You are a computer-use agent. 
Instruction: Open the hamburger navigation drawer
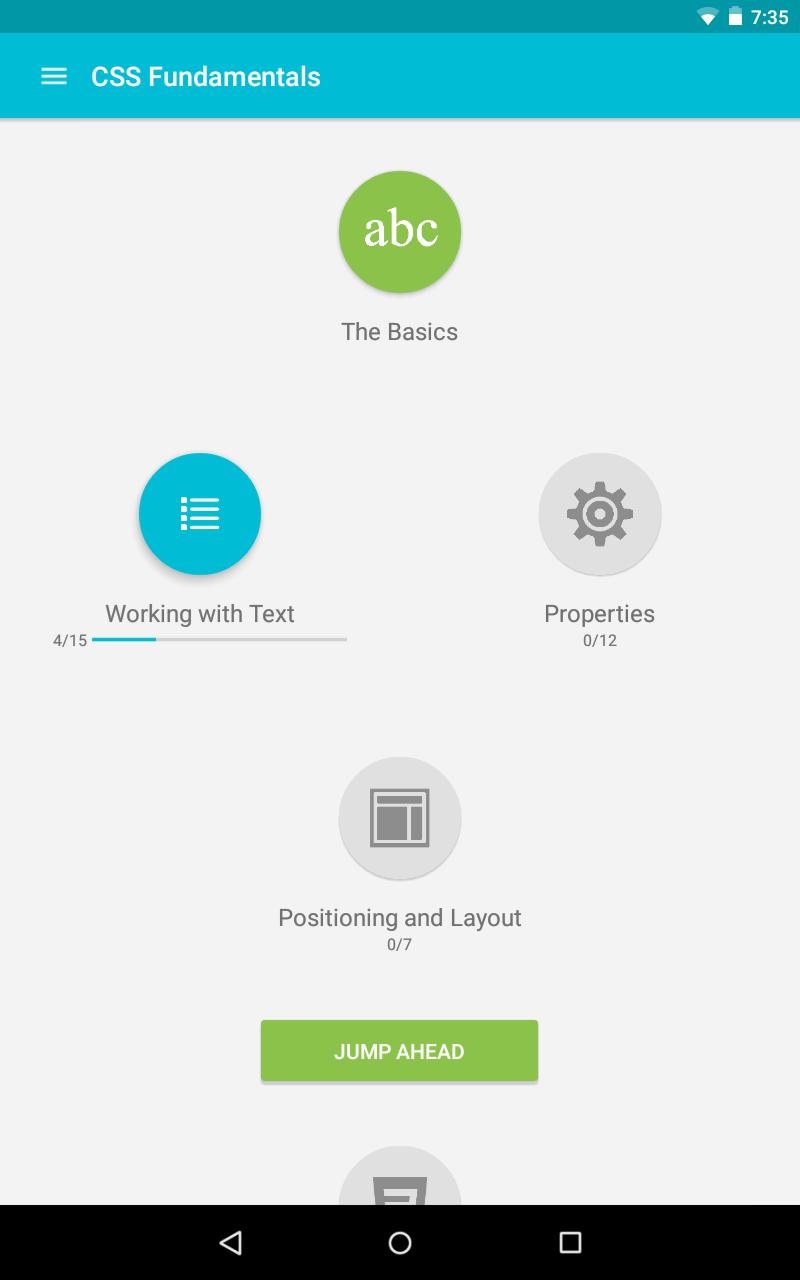(54, 77)
